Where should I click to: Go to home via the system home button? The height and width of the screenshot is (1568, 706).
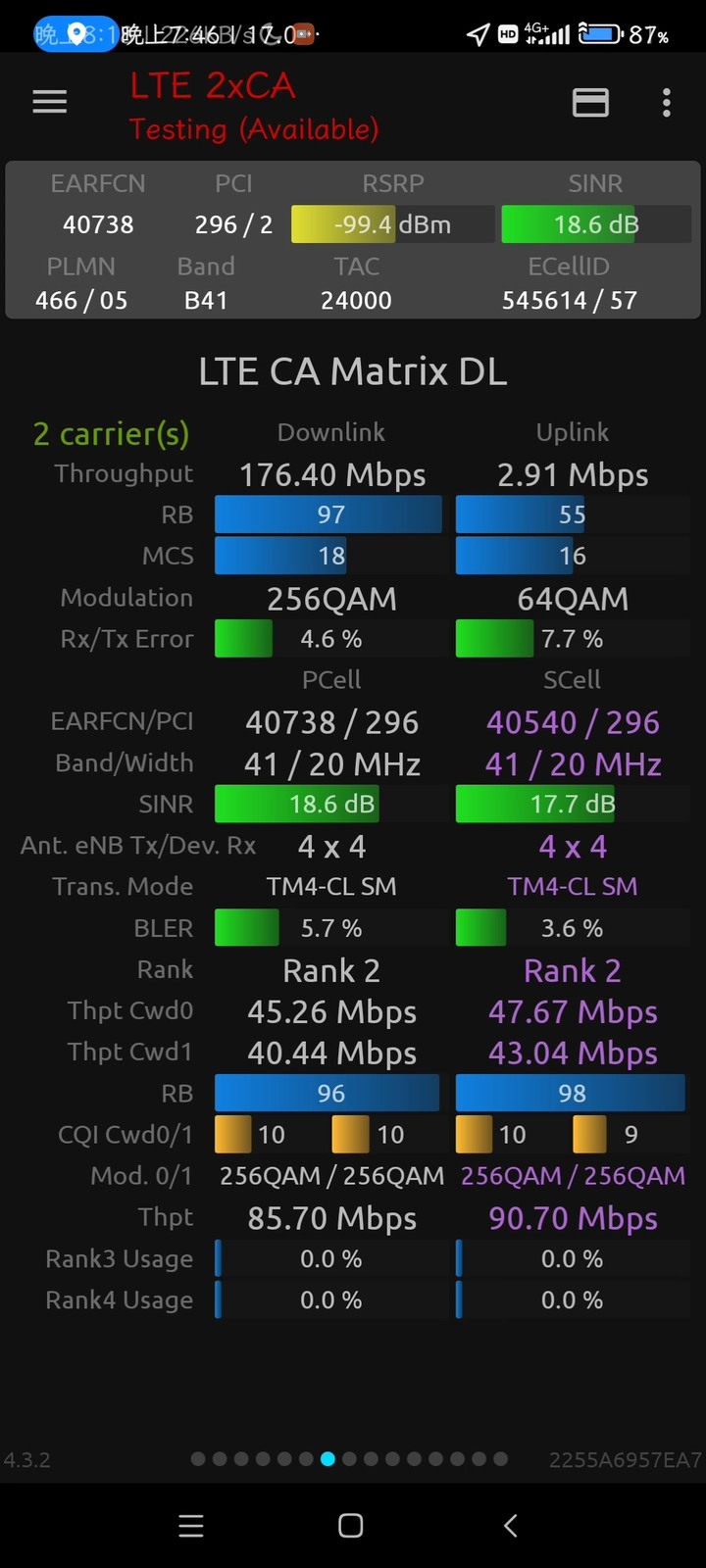pyautogui.click(x=351, y=1525)
